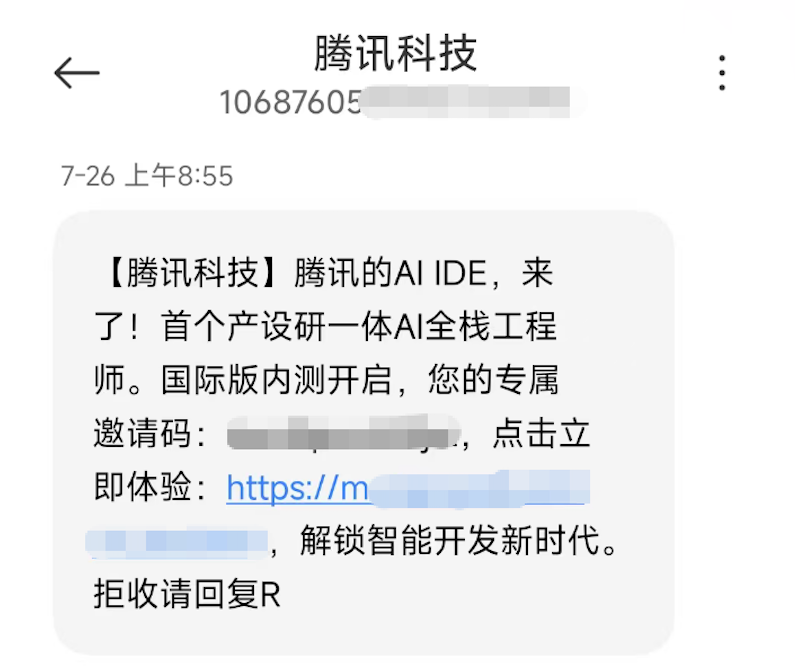Open the https link in the message

coord(298,489)
